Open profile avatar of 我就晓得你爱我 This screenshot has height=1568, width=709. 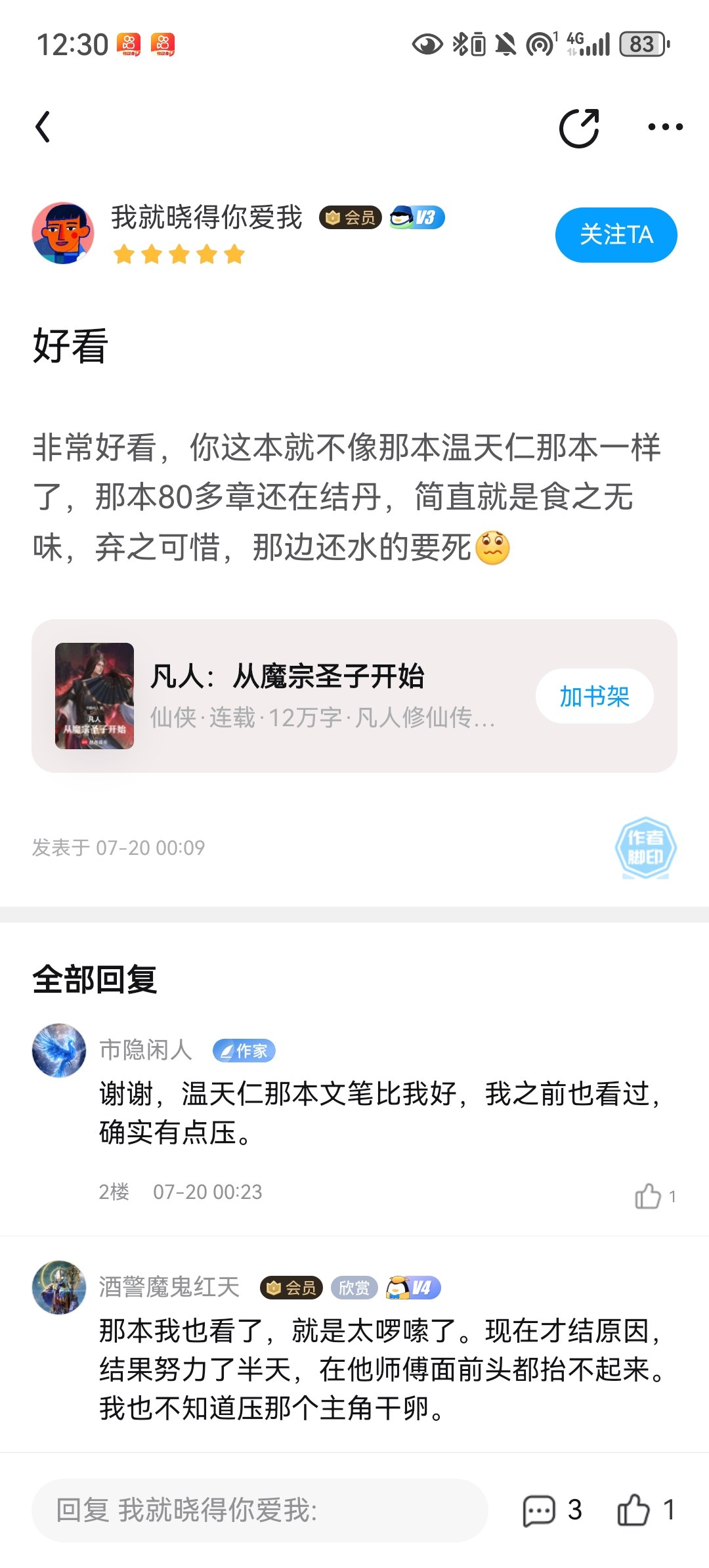(63, 233)
